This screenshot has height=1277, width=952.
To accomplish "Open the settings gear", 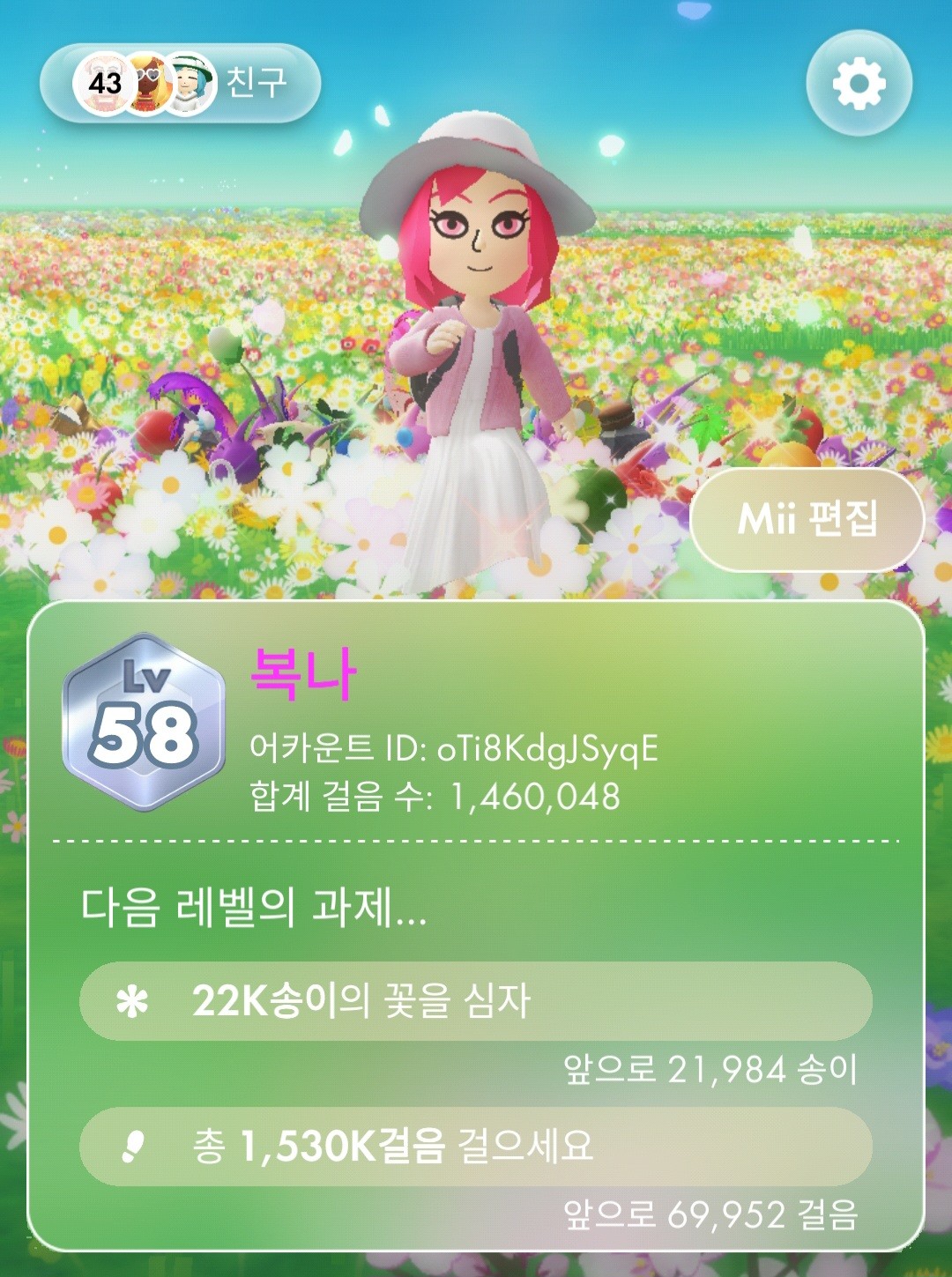I will (859, 84).
